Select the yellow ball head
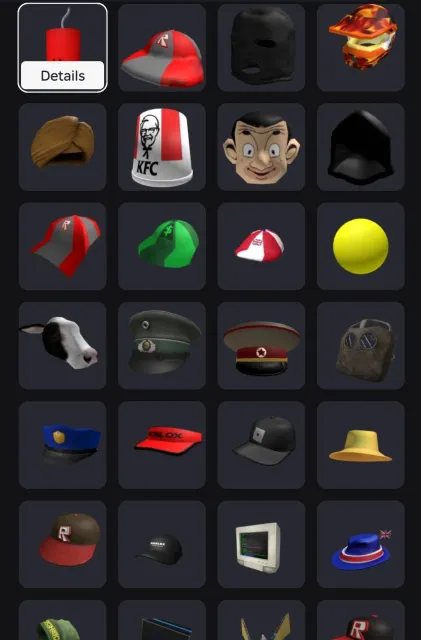Image resolution: width=421 pixels, height=640 pixels. click(361, 246)
